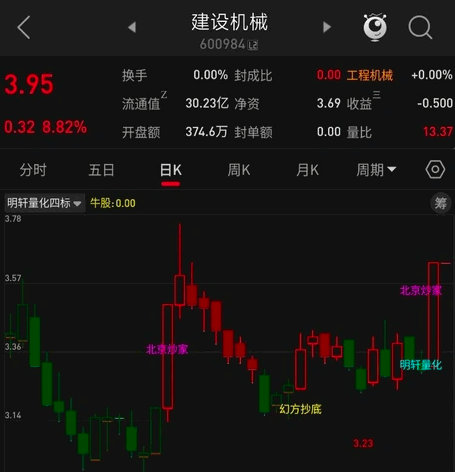Select the 日K chart tab

[x=171, y=170]
